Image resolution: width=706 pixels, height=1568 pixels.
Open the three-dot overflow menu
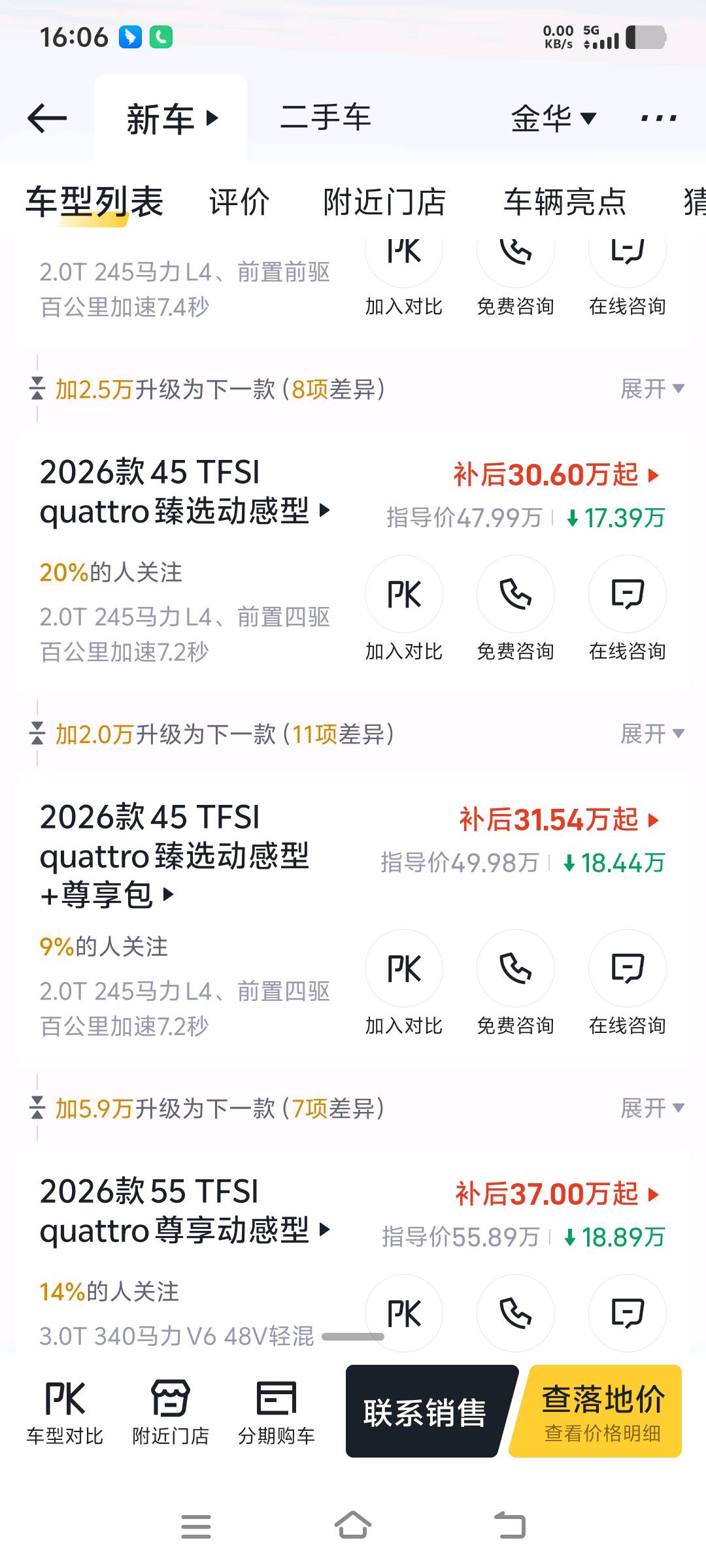[x=658, y=118]
